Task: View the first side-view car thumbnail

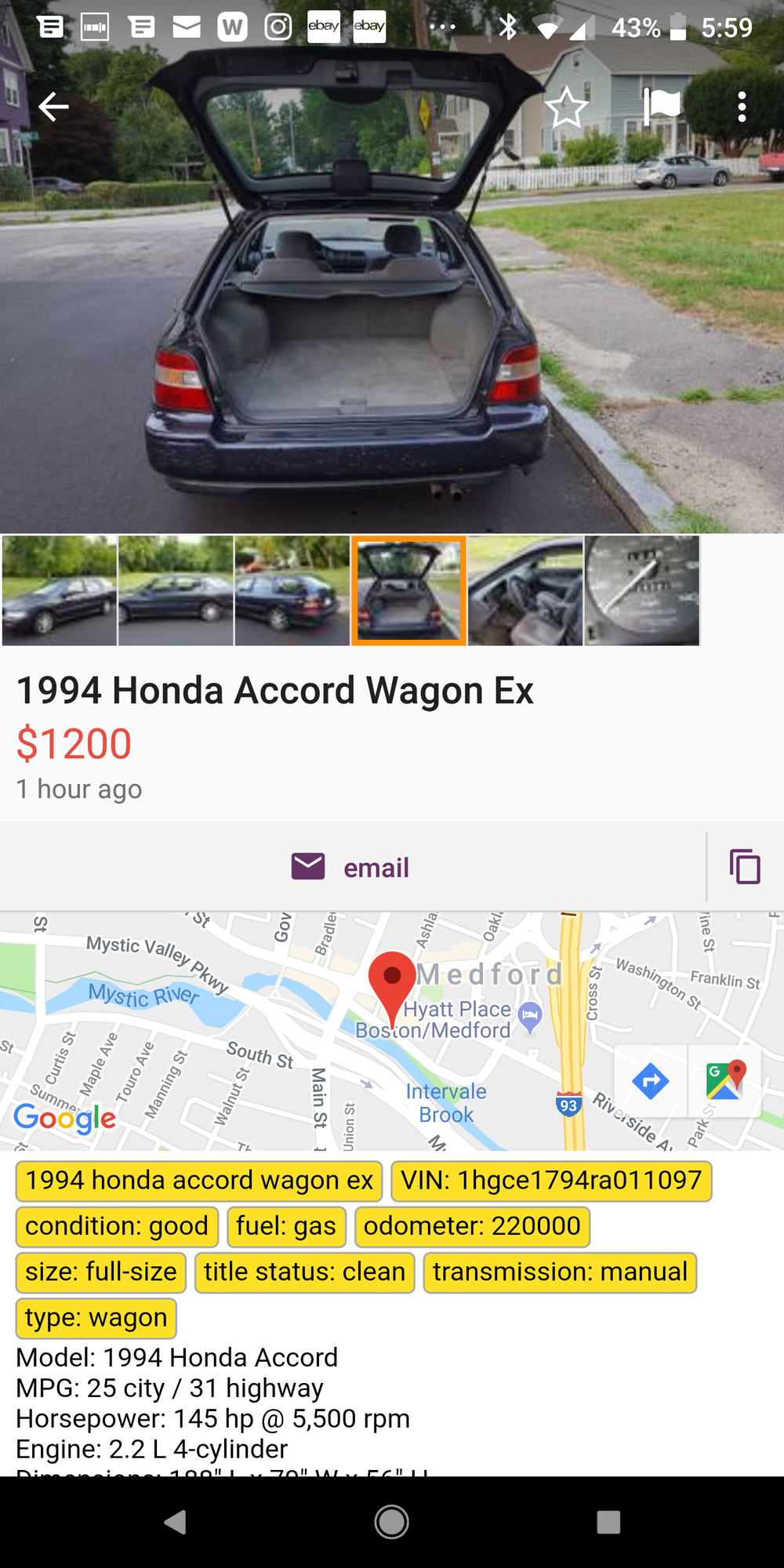Action: point(60,590)
